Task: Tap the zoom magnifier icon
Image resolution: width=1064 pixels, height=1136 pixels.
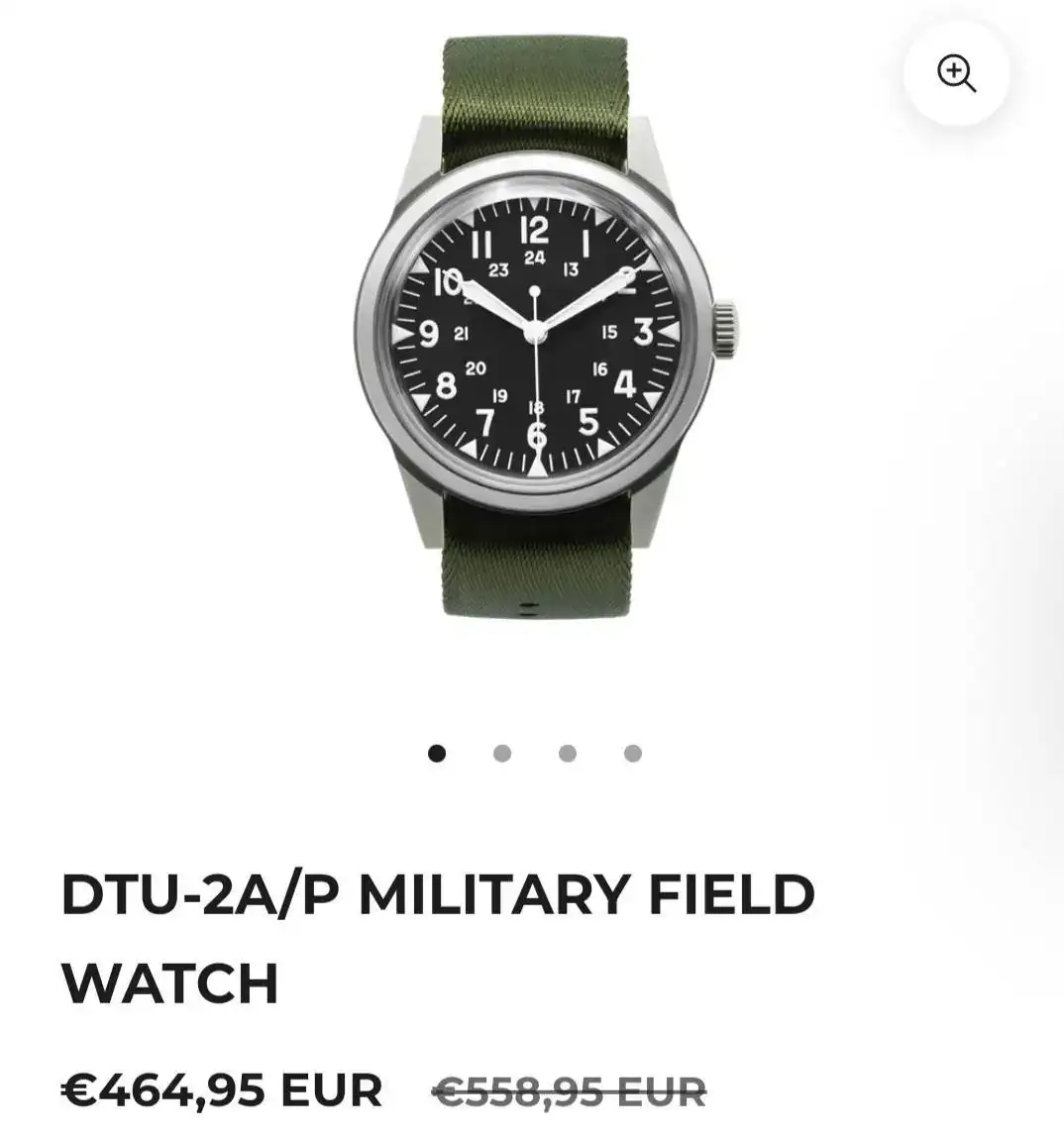Action: click(956, 73)
